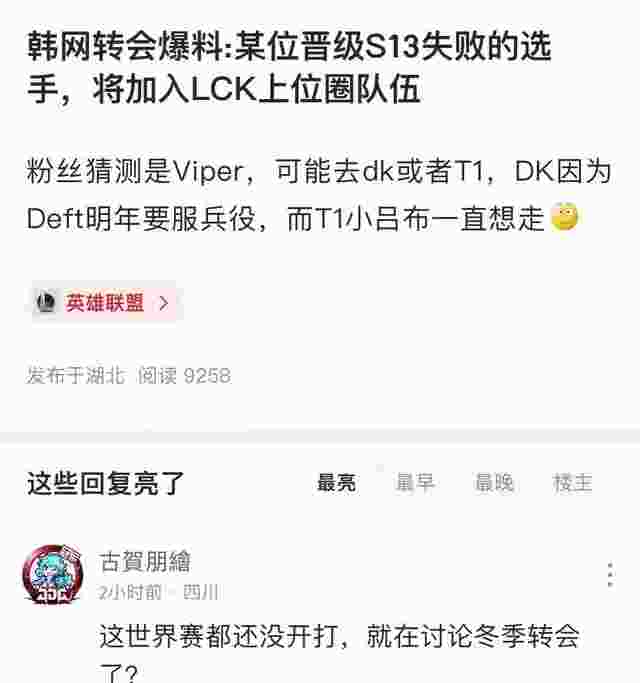The width and height of the screenshot is (640, 683).
Task: Open overflow menu on 古贺朋繪's reply
Action: [x=610, y=575]
